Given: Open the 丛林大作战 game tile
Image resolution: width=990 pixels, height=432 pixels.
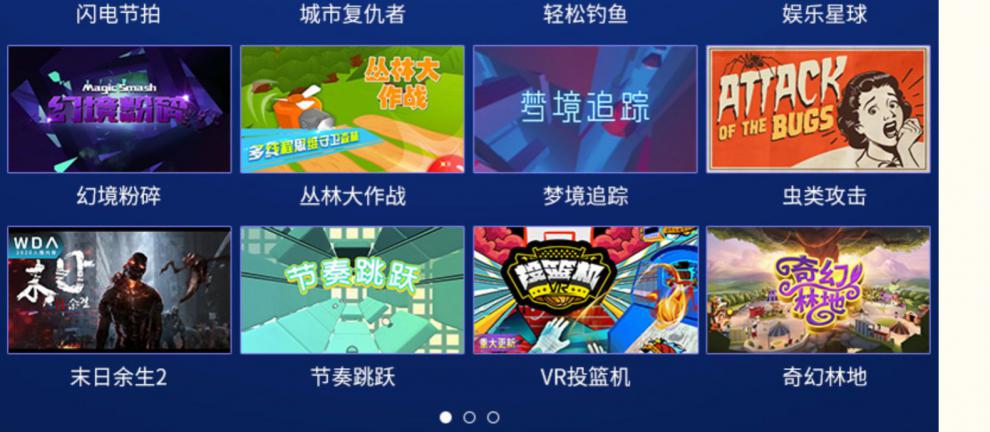Looking at the screenshot, I should coord(352,109).
